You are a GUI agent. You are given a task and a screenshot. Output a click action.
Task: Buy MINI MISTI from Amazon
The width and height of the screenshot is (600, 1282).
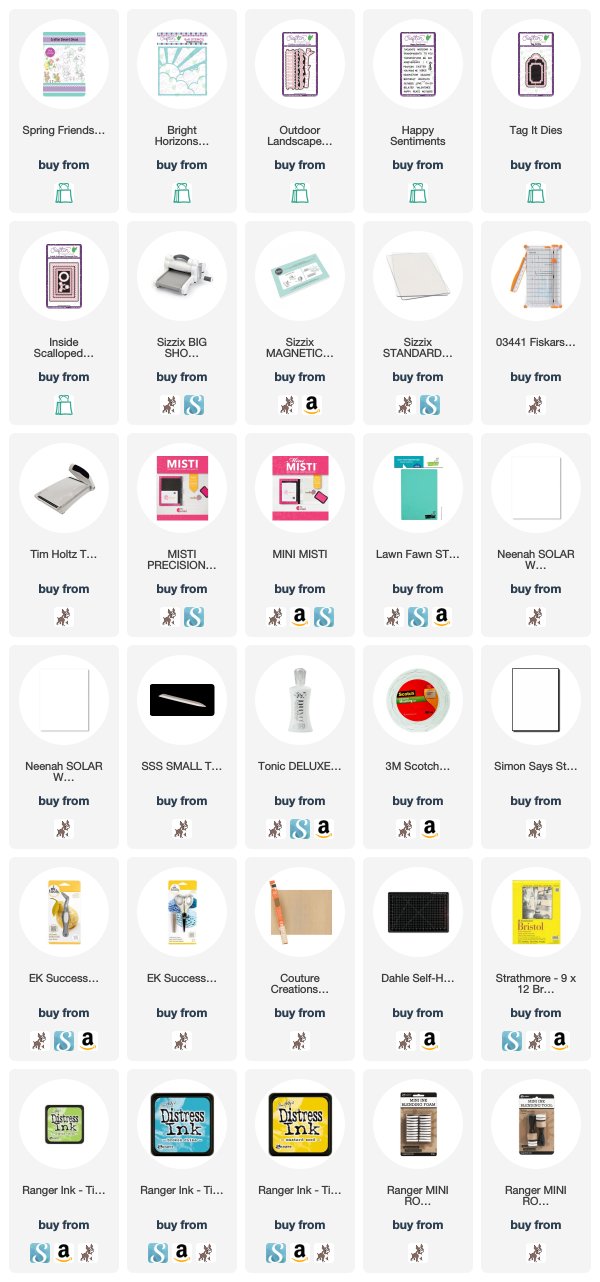[x=299, y=617]
